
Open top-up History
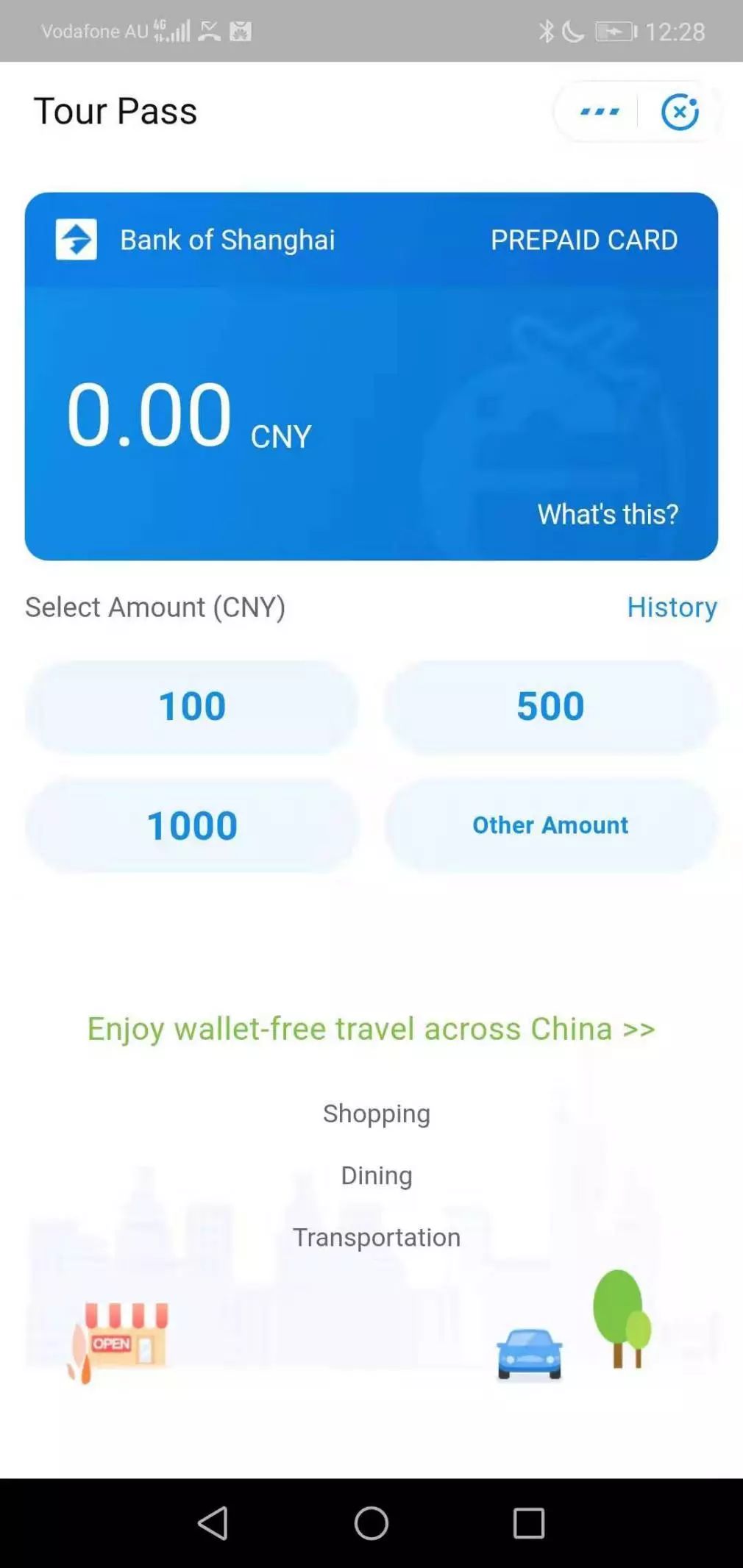[671, 607]
